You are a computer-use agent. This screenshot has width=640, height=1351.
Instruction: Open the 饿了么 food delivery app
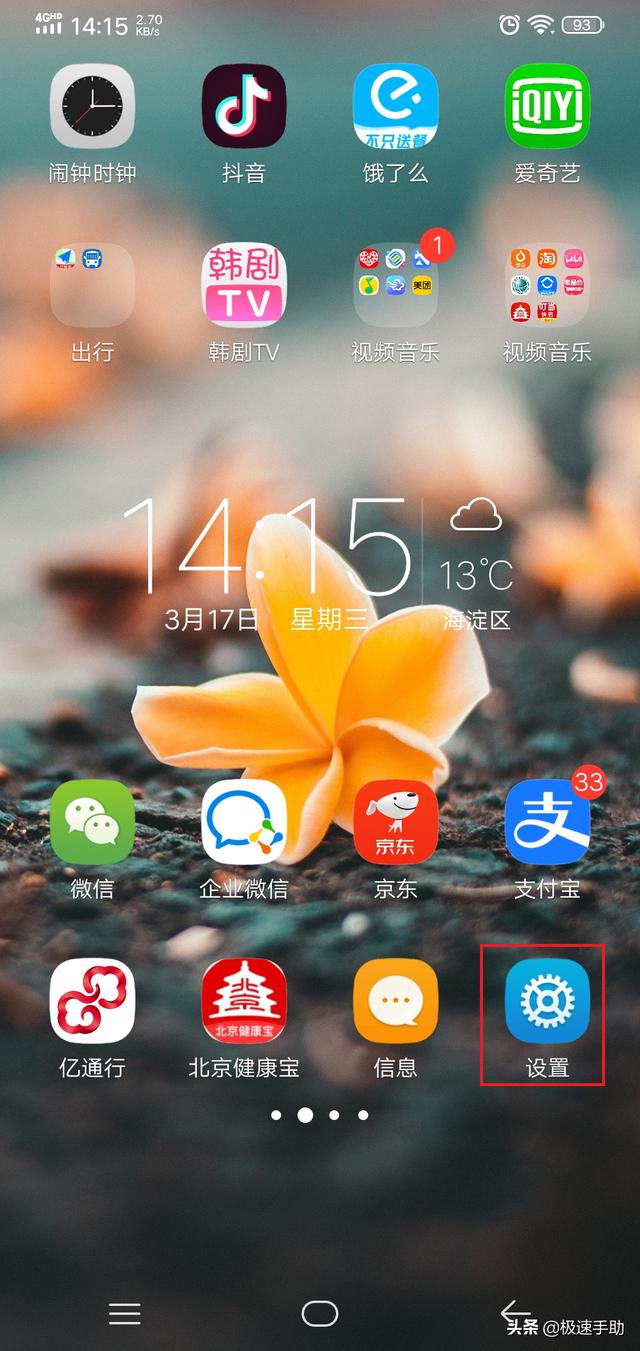pyautogui.click(x=395, y=106)
